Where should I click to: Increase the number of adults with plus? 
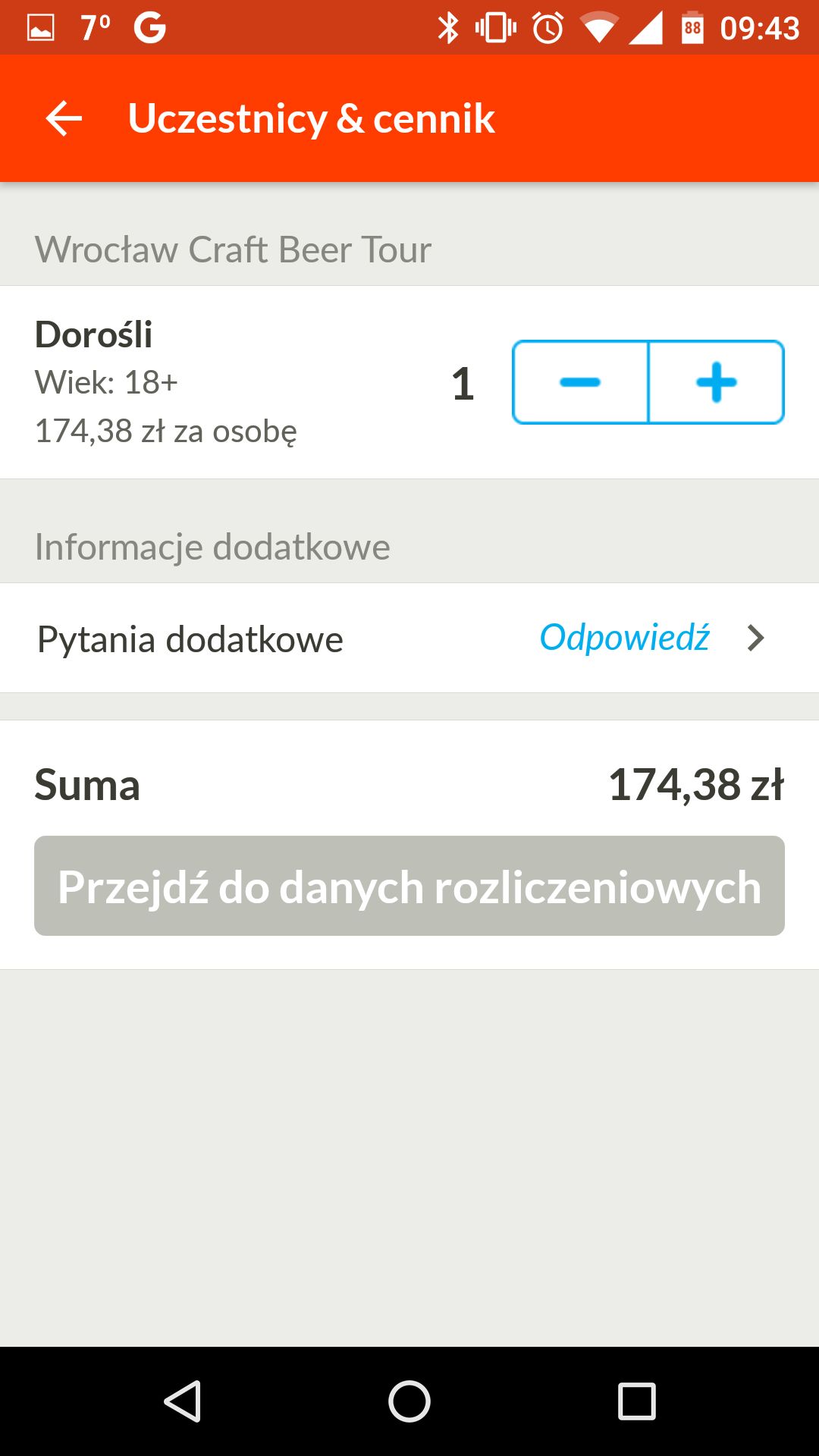point(717,382)
